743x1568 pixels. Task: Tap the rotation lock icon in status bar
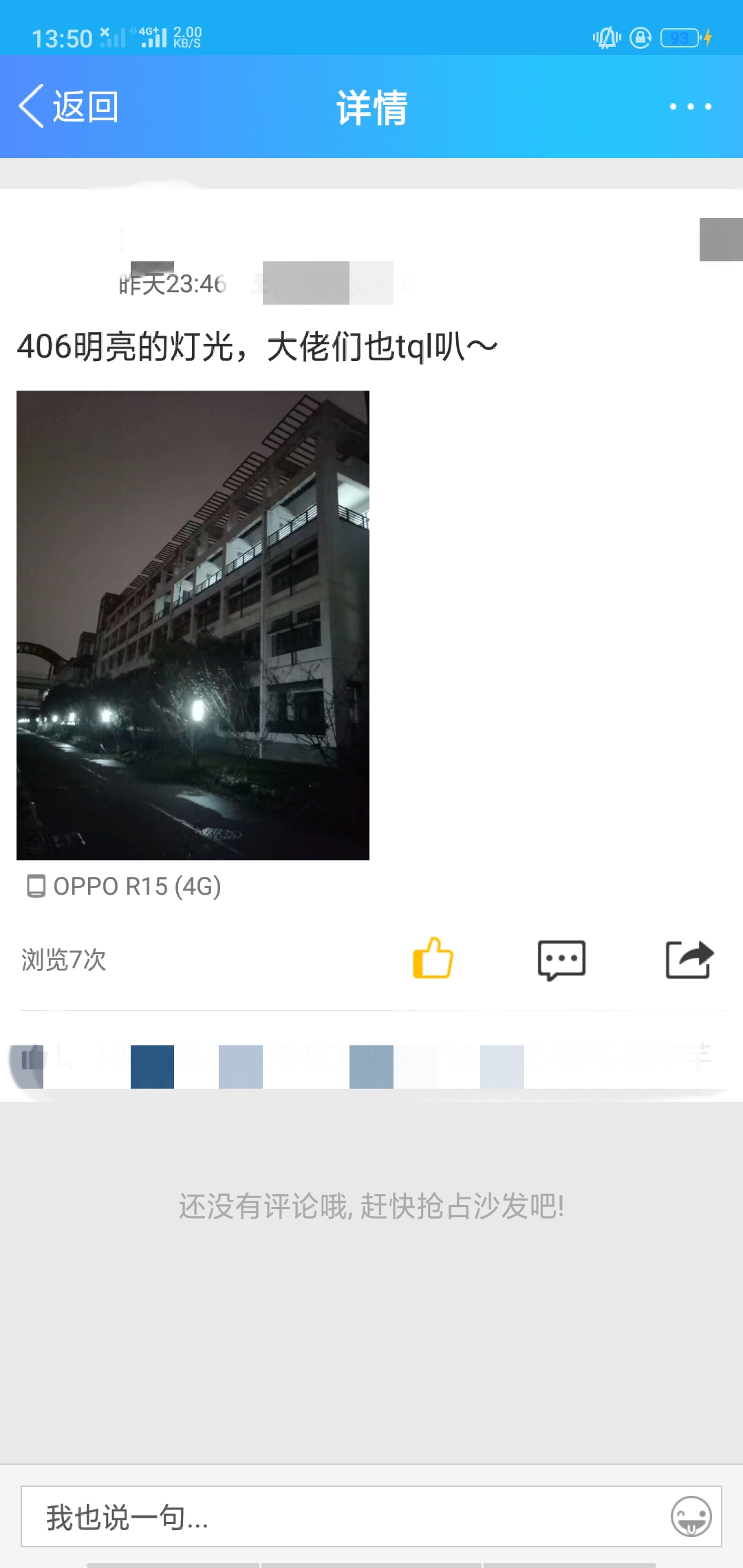[640, 38]
